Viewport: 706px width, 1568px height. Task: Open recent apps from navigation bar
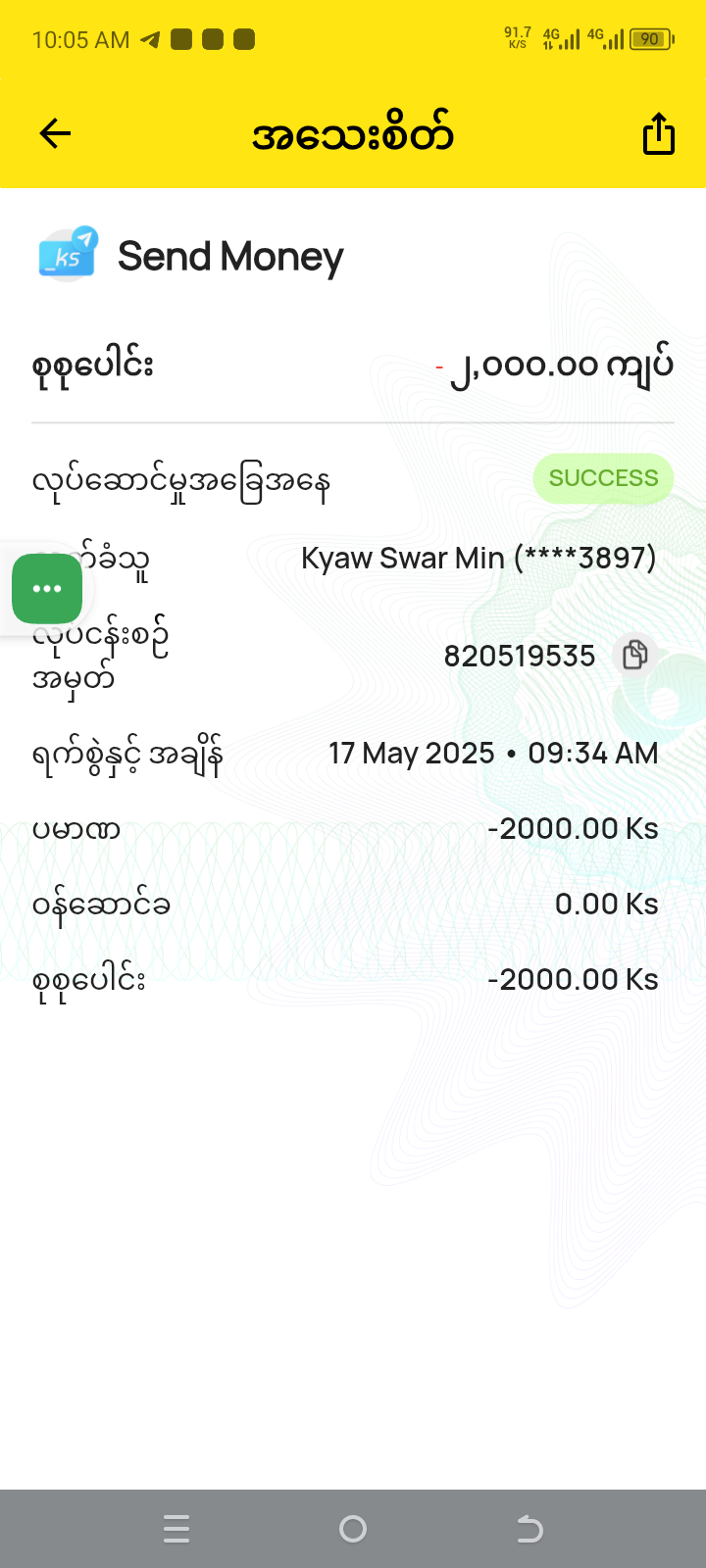pyautogui.click(x=176, y=1529)
